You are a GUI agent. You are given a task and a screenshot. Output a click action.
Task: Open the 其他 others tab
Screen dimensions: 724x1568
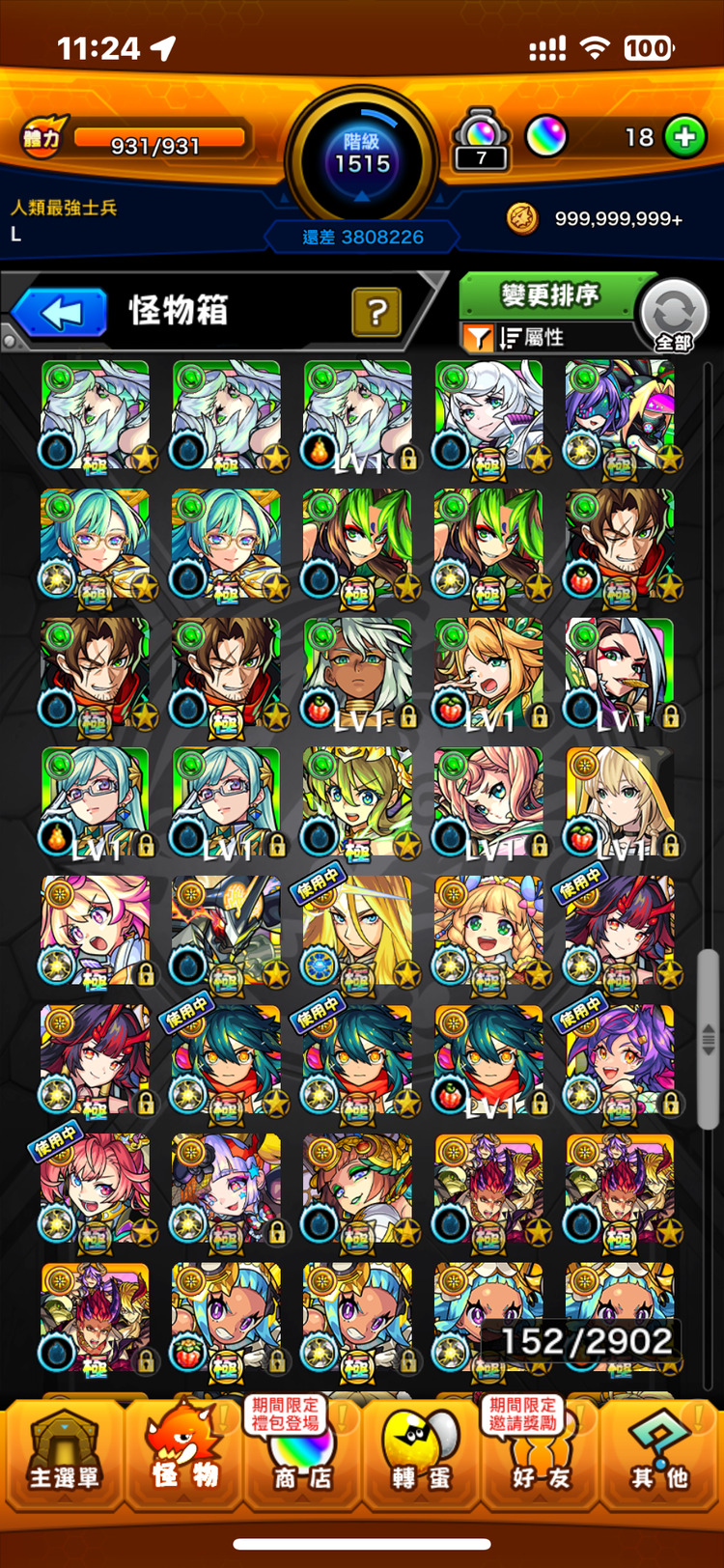click(660, 1456)
